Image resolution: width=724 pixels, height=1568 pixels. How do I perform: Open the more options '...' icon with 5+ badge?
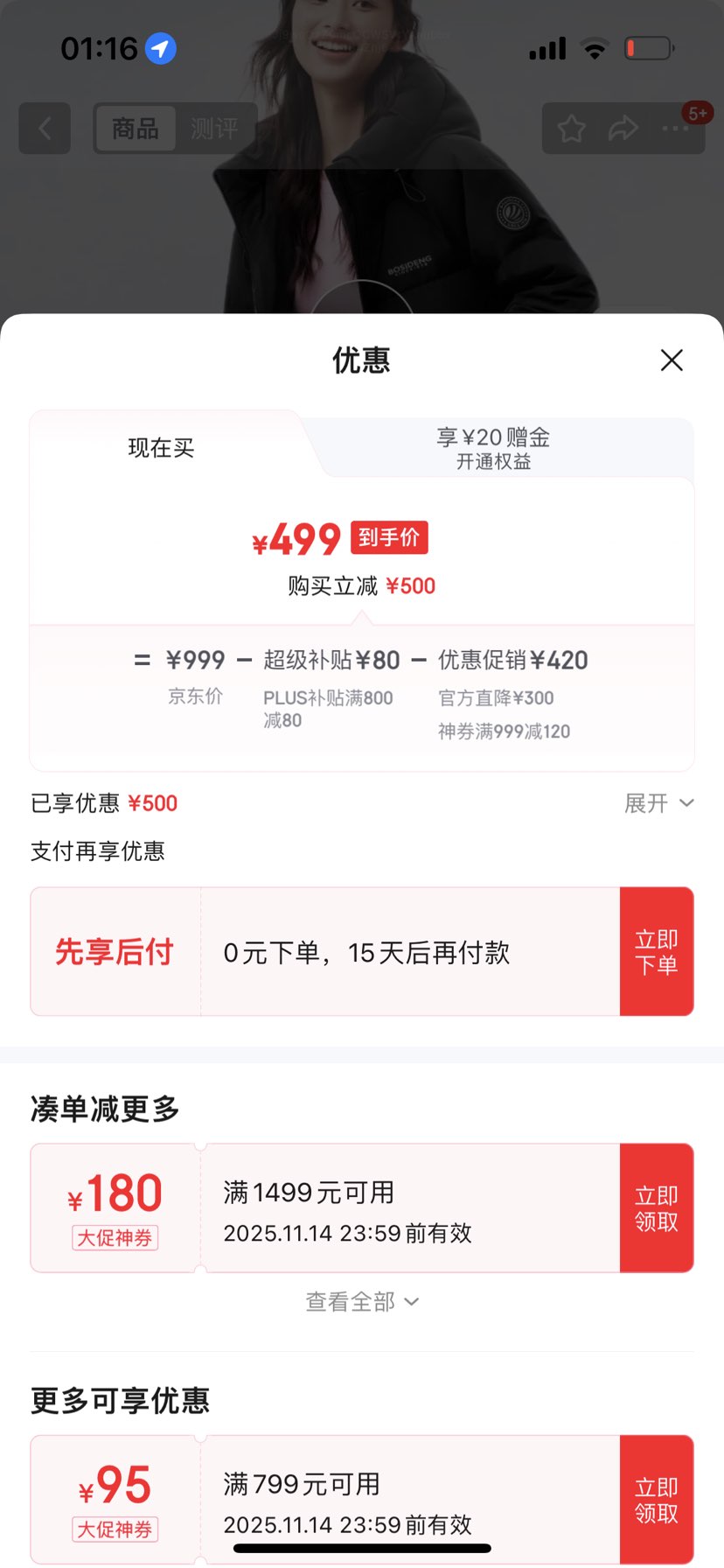click(675, 129)
